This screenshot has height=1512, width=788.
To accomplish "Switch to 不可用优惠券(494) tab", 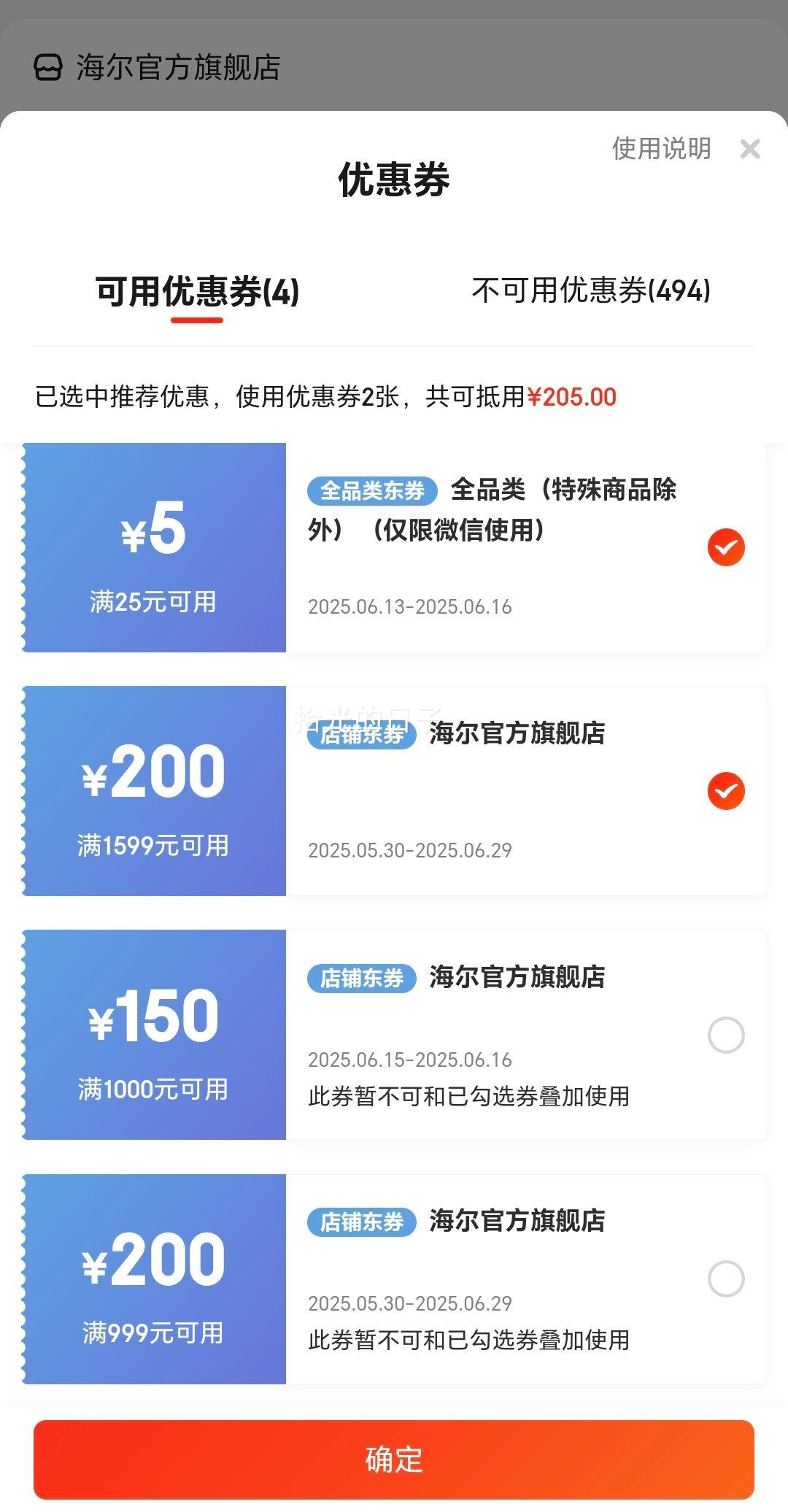I will click(591, 290).
